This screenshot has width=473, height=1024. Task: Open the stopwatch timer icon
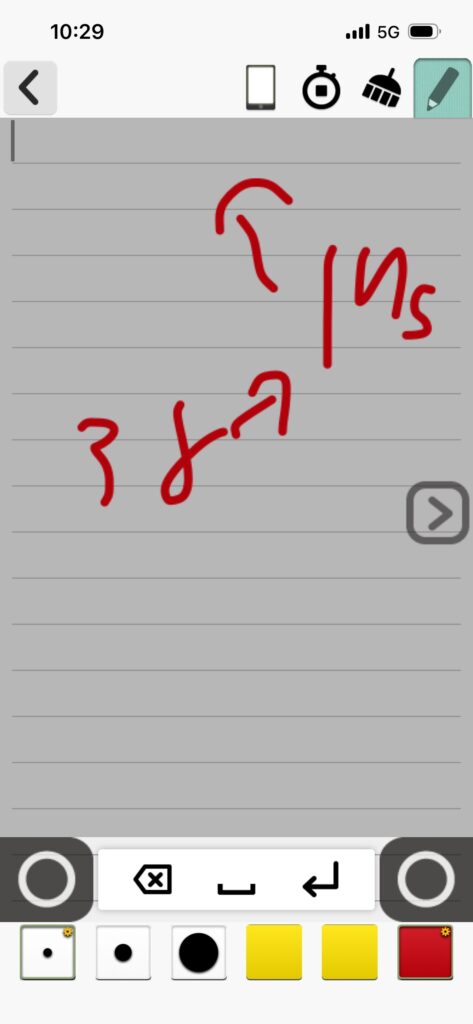321,87
